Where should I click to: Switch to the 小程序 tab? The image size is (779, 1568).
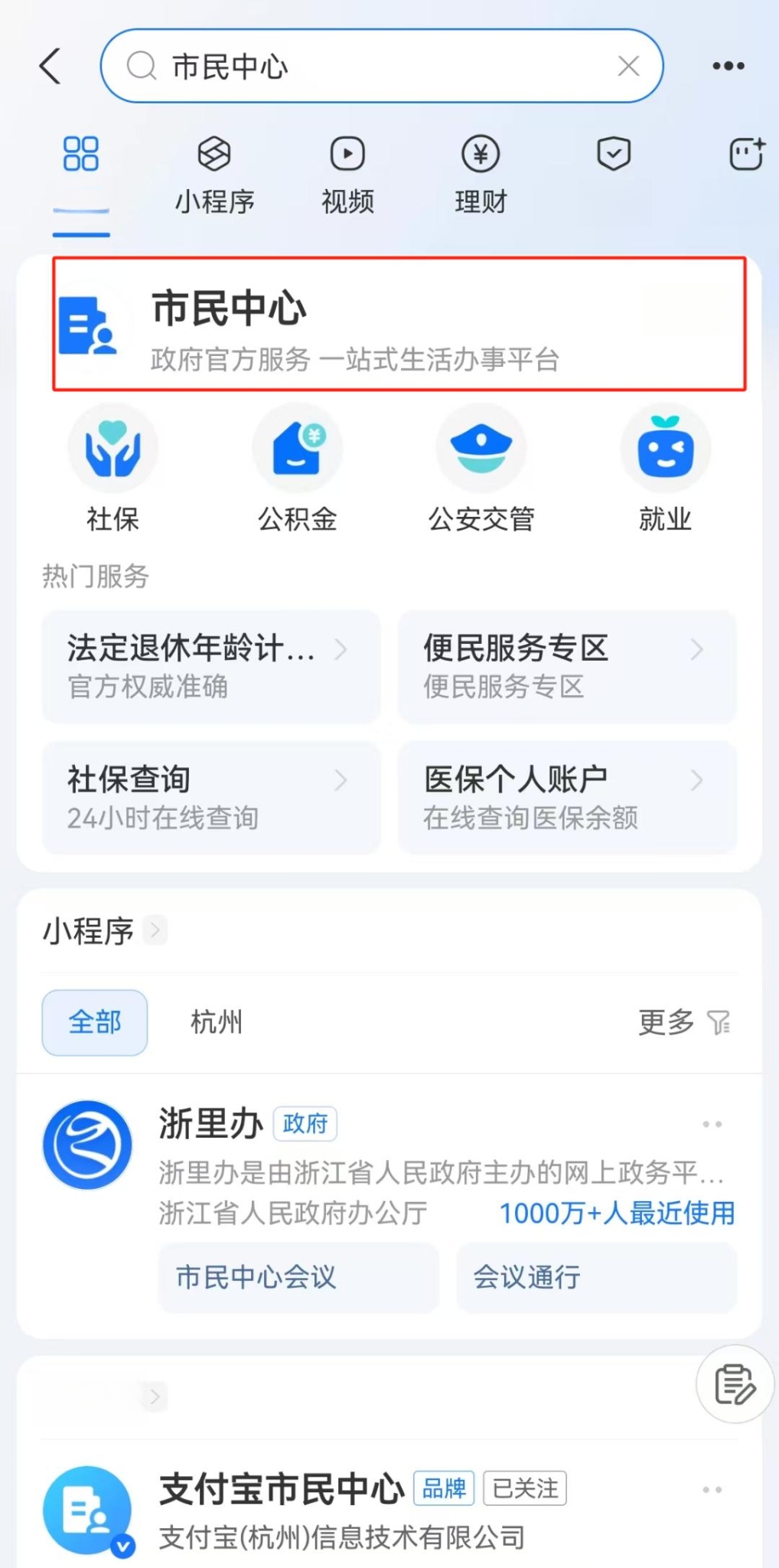coord(214,175)
